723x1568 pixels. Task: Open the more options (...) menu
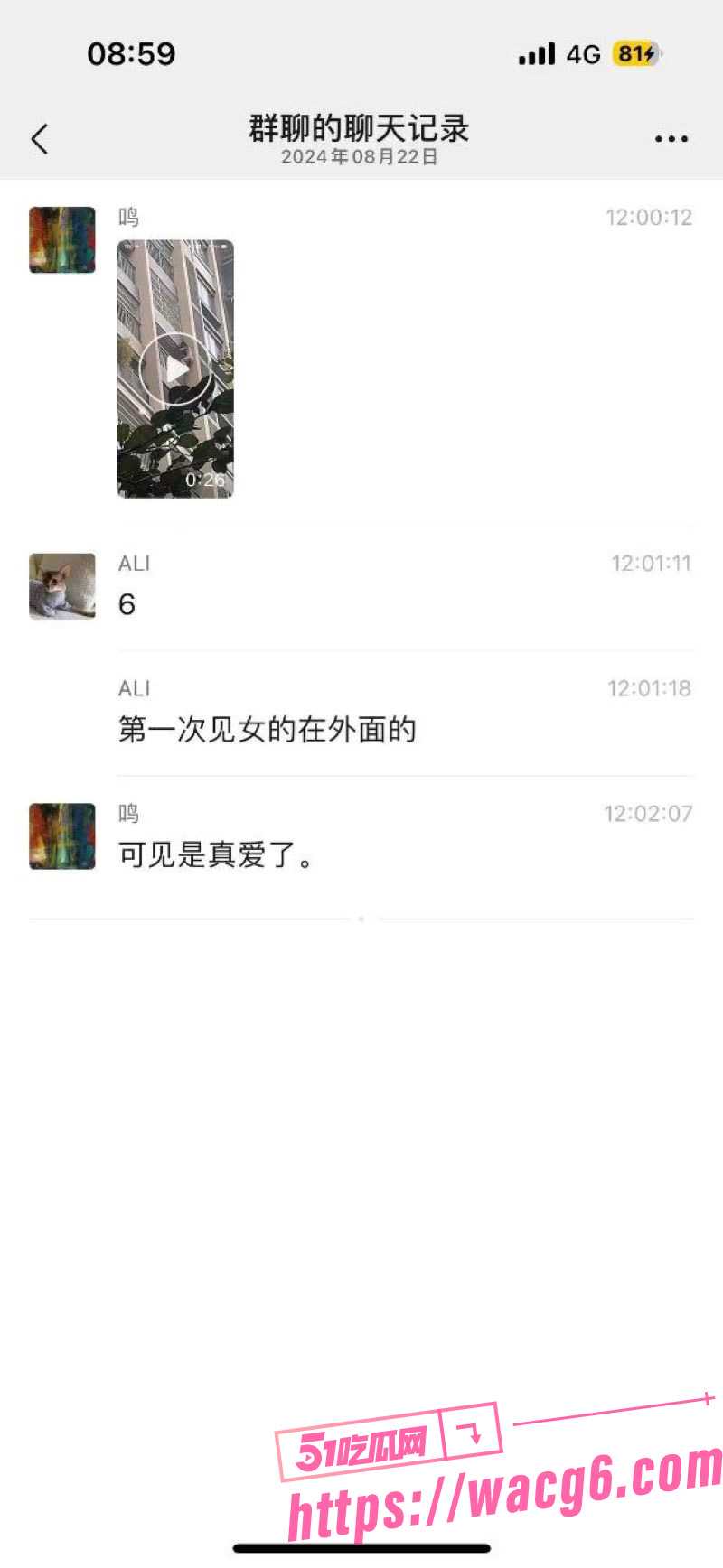(x=670, y=137)
